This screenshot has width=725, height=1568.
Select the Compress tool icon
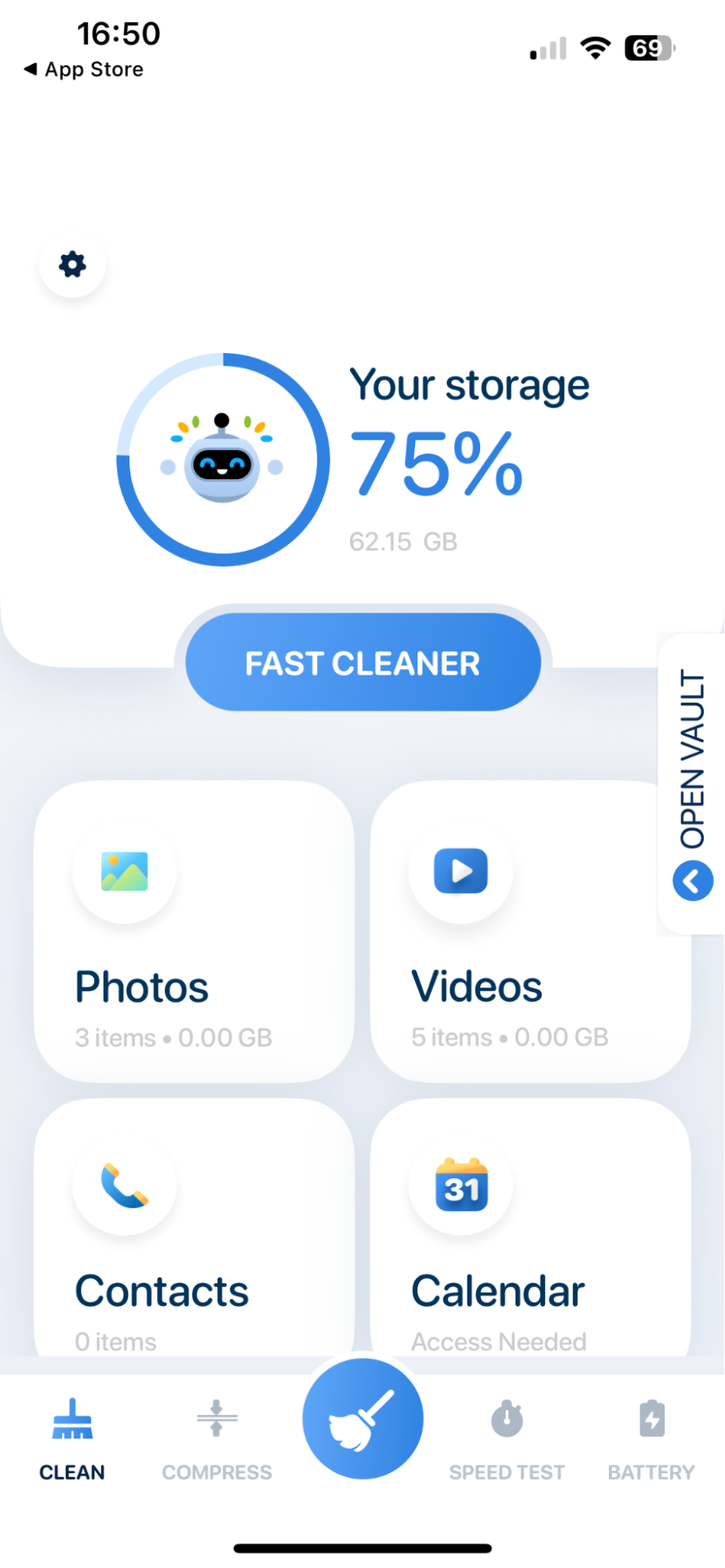click(x=217, y=1418)
